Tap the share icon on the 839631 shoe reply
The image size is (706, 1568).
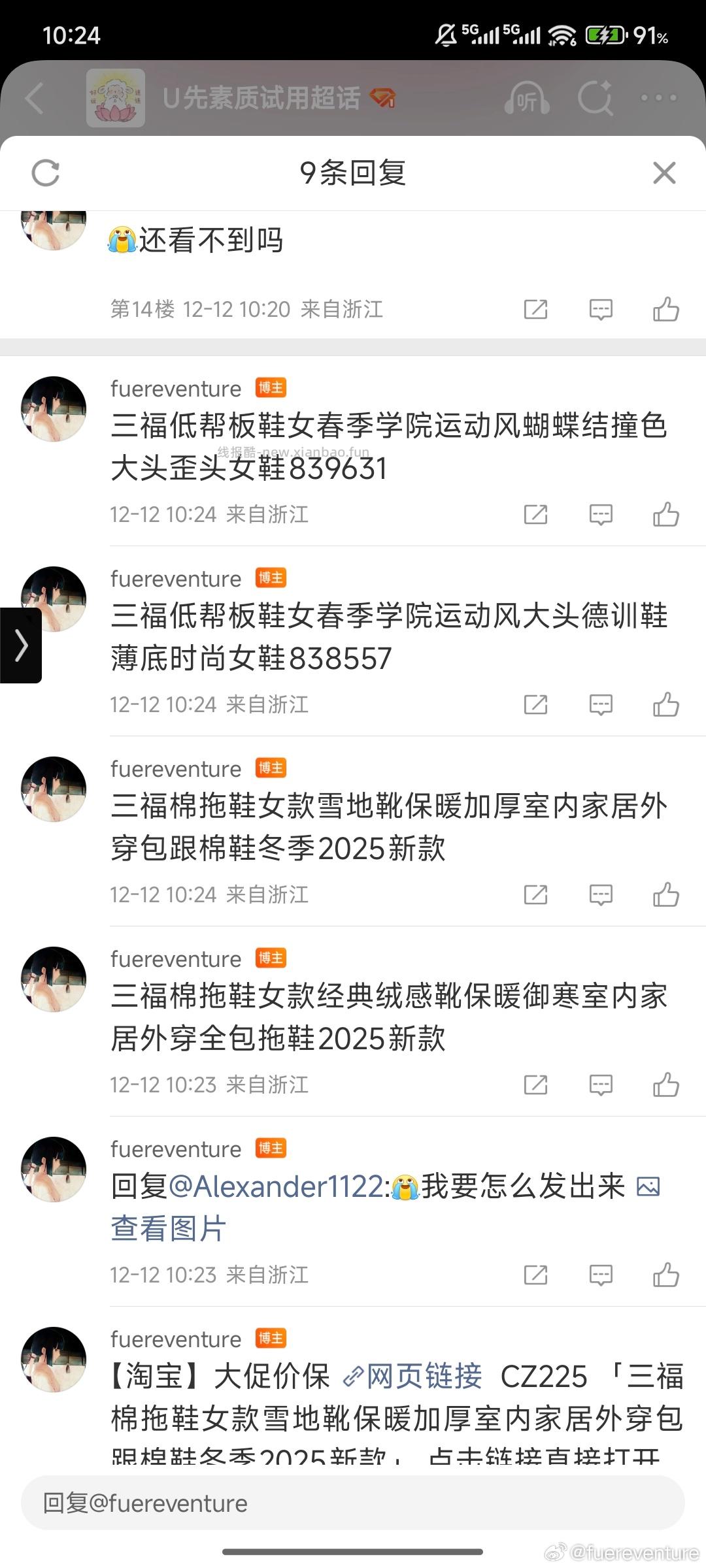pos(535,514)
